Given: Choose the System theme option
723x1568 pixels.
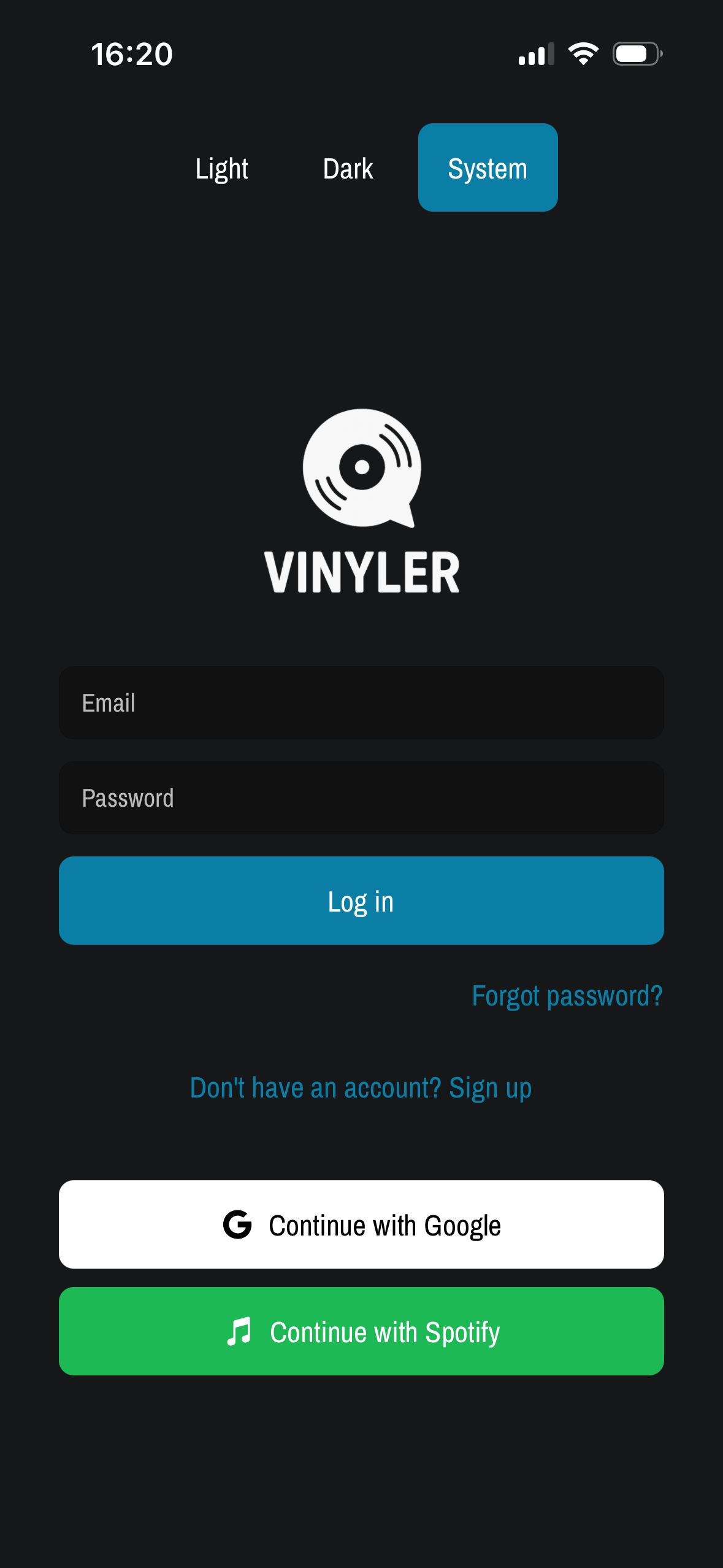Looking at the screenshot, I should click(488, 168).
